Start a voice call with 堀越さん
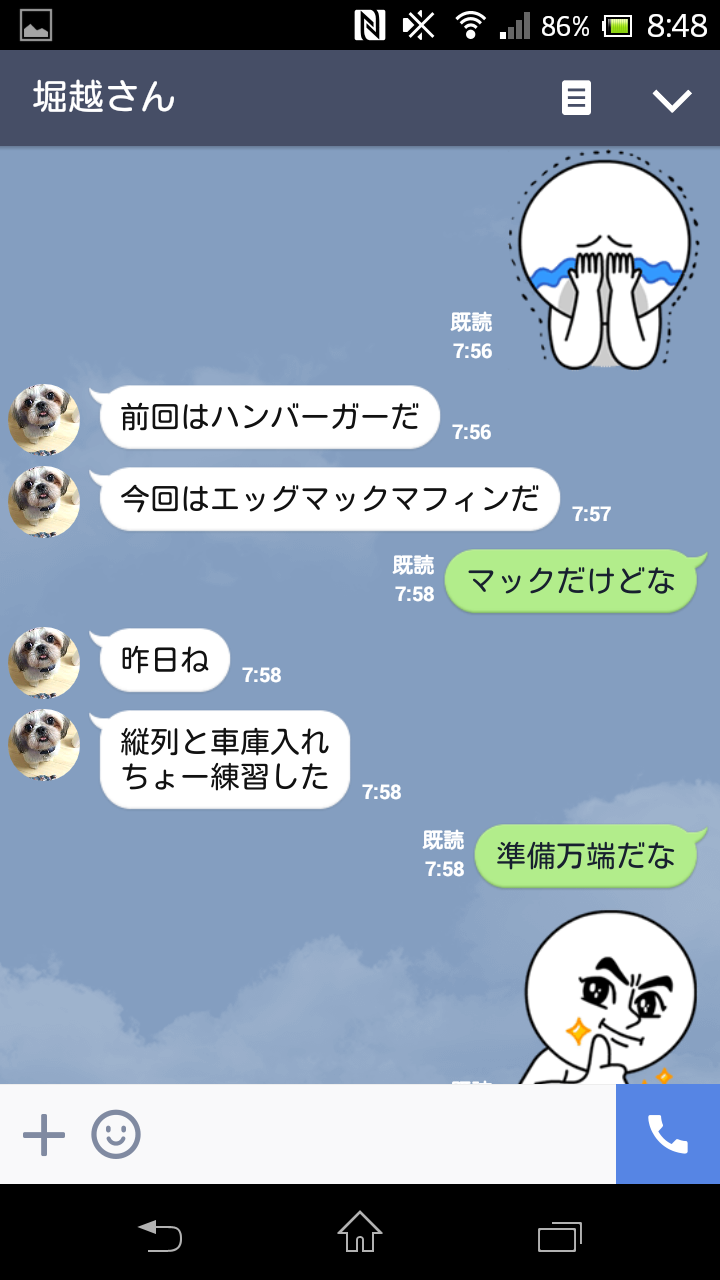This screenshot has width=720, height=1280. click(667, 1134)
